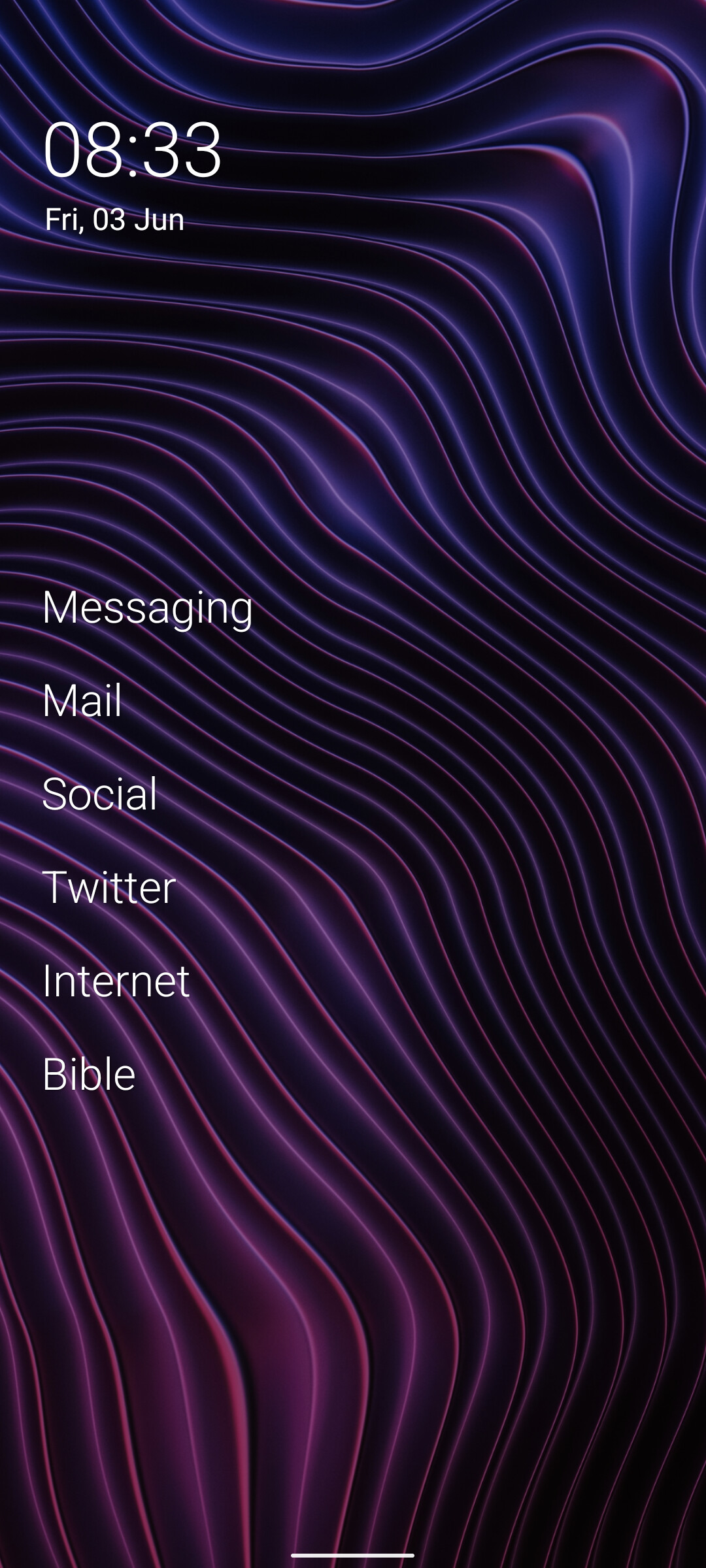706x1568 pixels.
Task: Tap the 08:33 clock widget
Action: (x=132, y=150)
